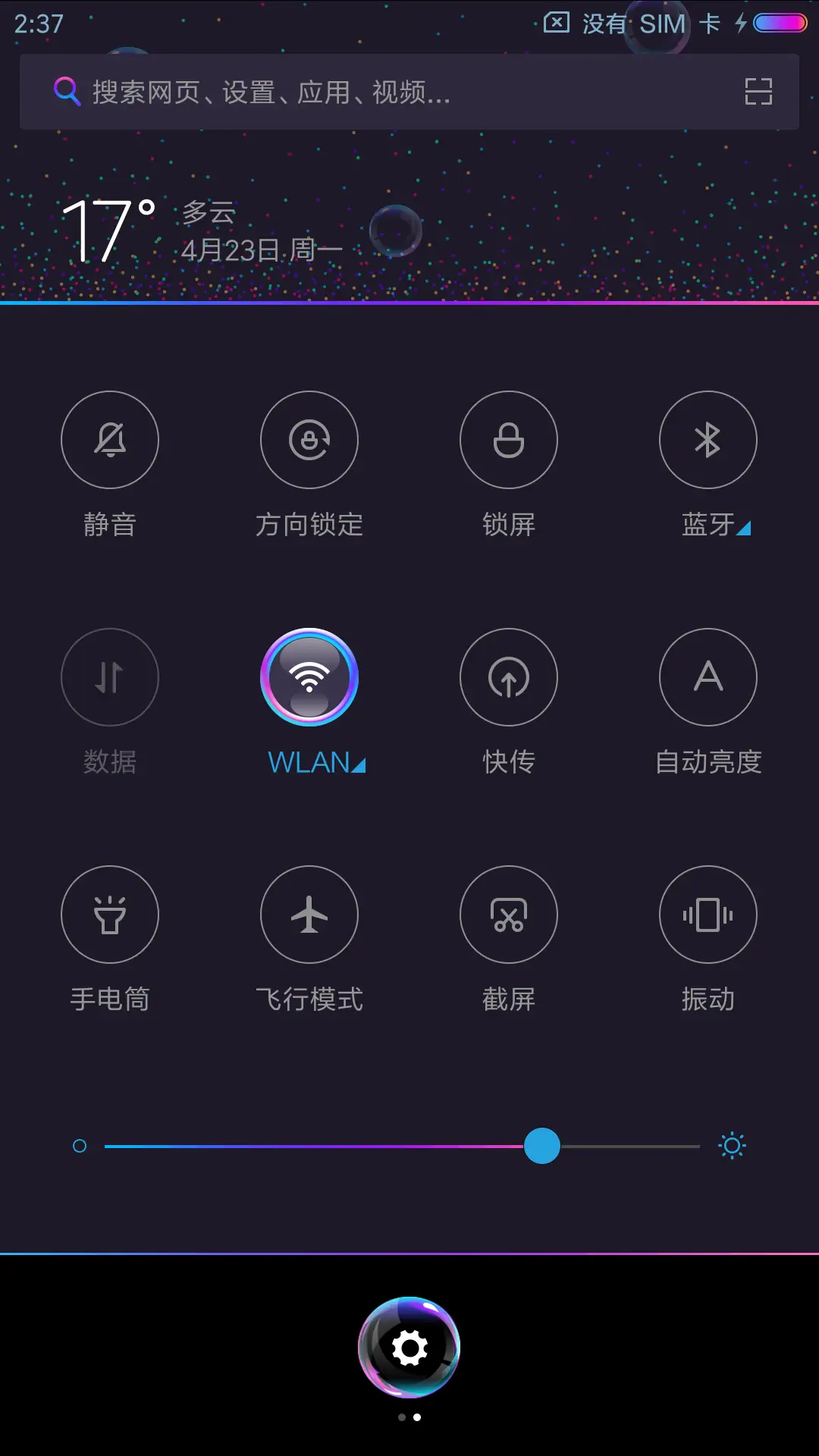Toggle mobile data (数据)
This screenshot has width=819, height=1456.
(x=110, y=677)
